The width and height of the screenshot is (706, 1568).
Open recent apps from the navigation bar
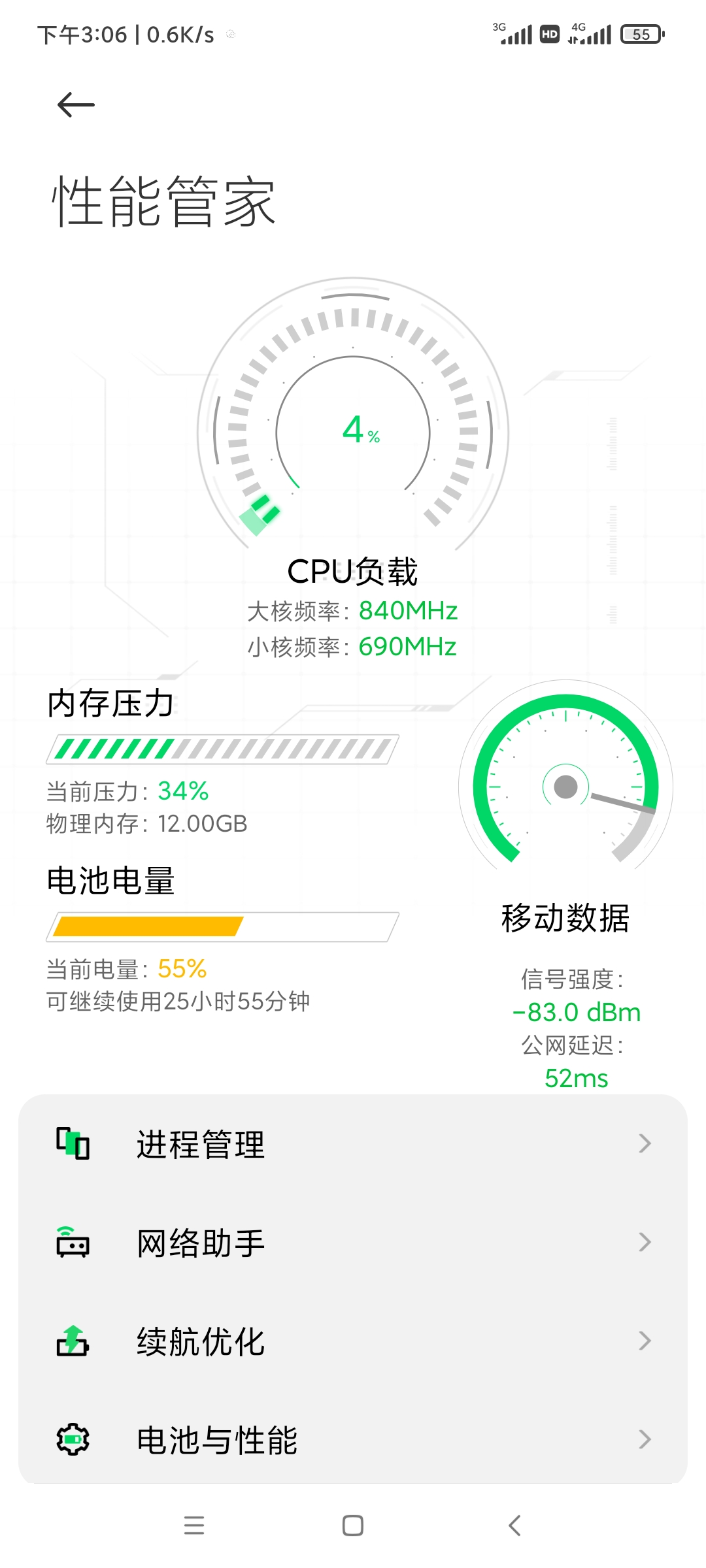coord(194,1526)
